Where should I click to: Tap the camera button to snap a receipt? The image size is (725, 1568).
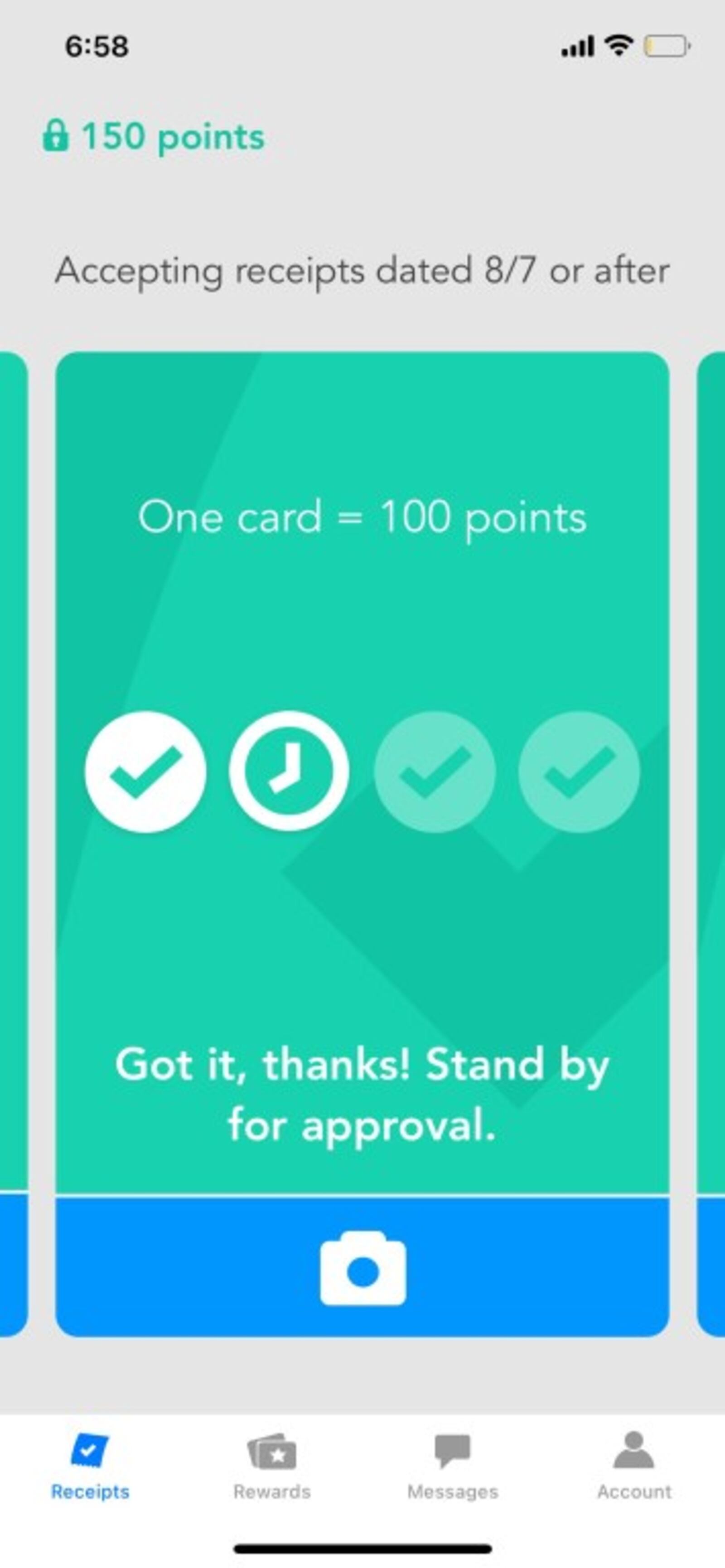pos(363,1268)
